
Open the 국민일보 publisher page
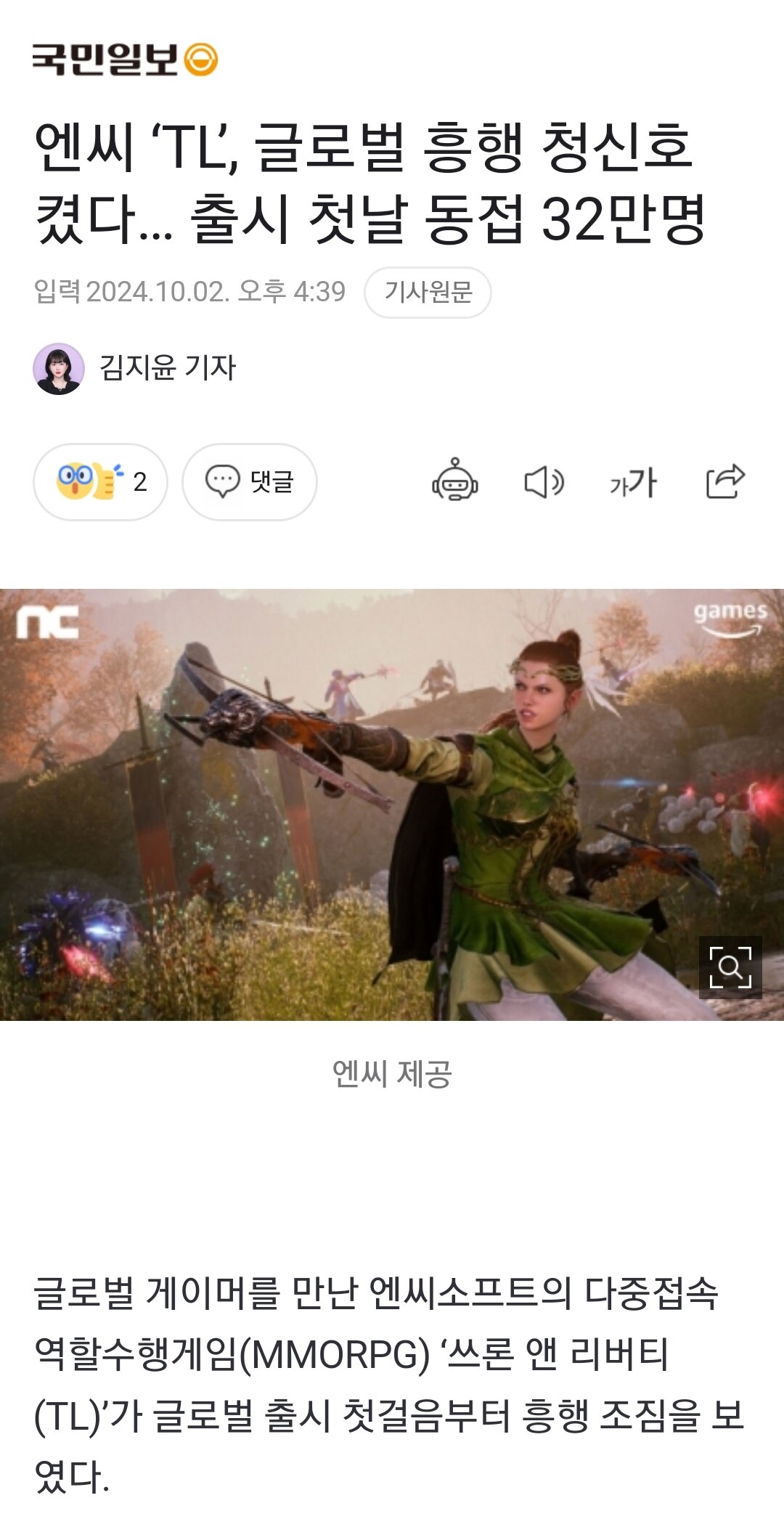124,60
